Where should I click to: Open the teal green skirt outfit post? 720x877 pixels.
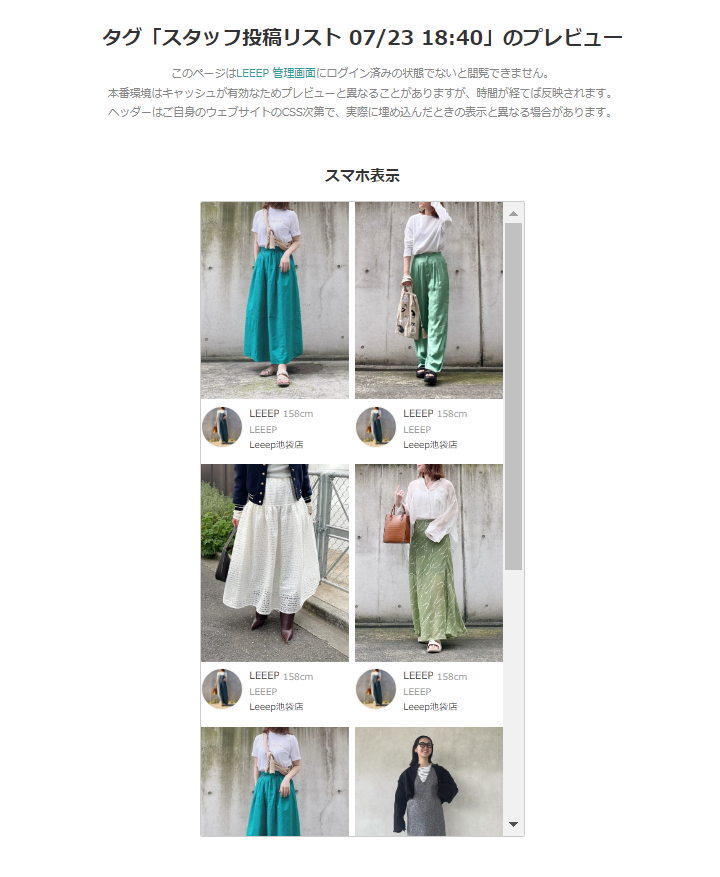275,300
